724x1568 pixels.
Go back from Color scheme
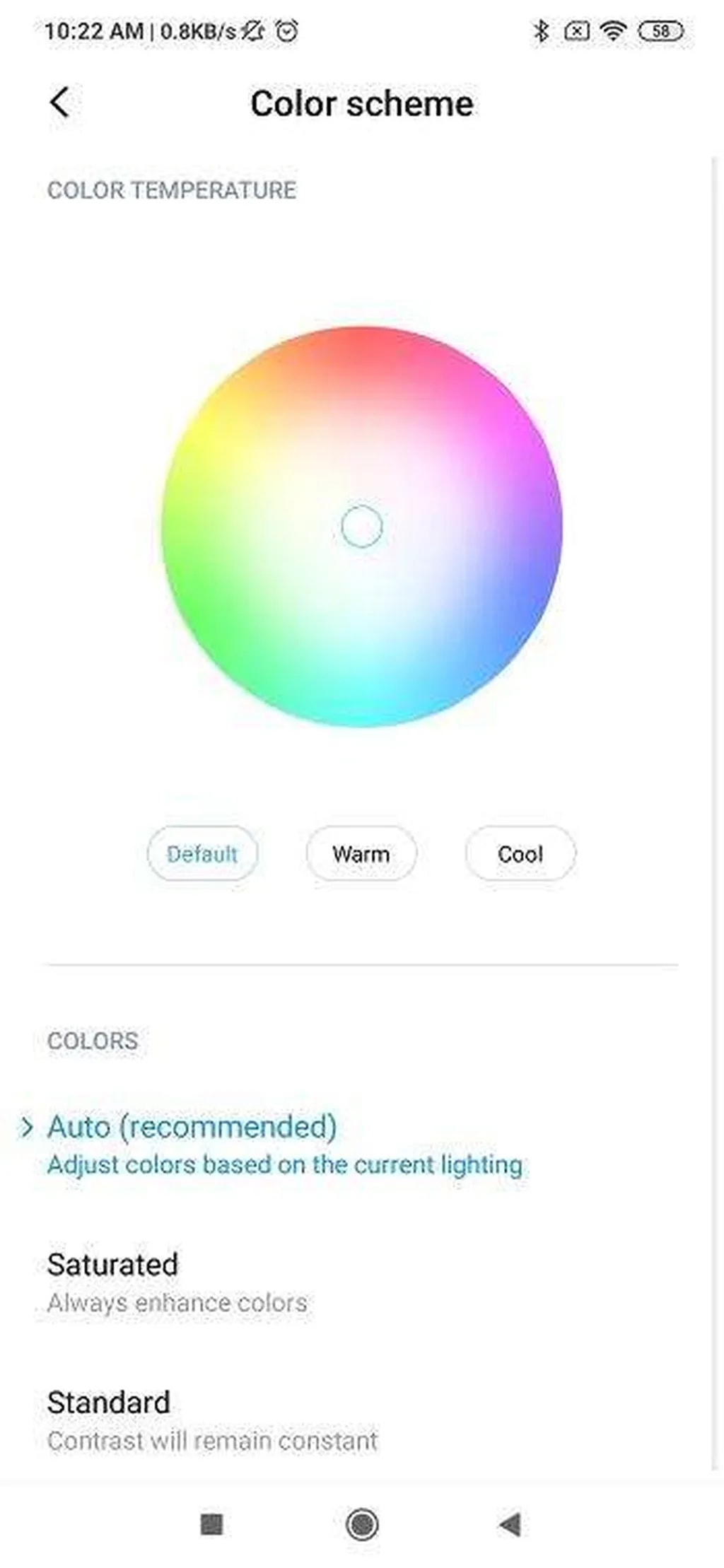tap(60, 103)
